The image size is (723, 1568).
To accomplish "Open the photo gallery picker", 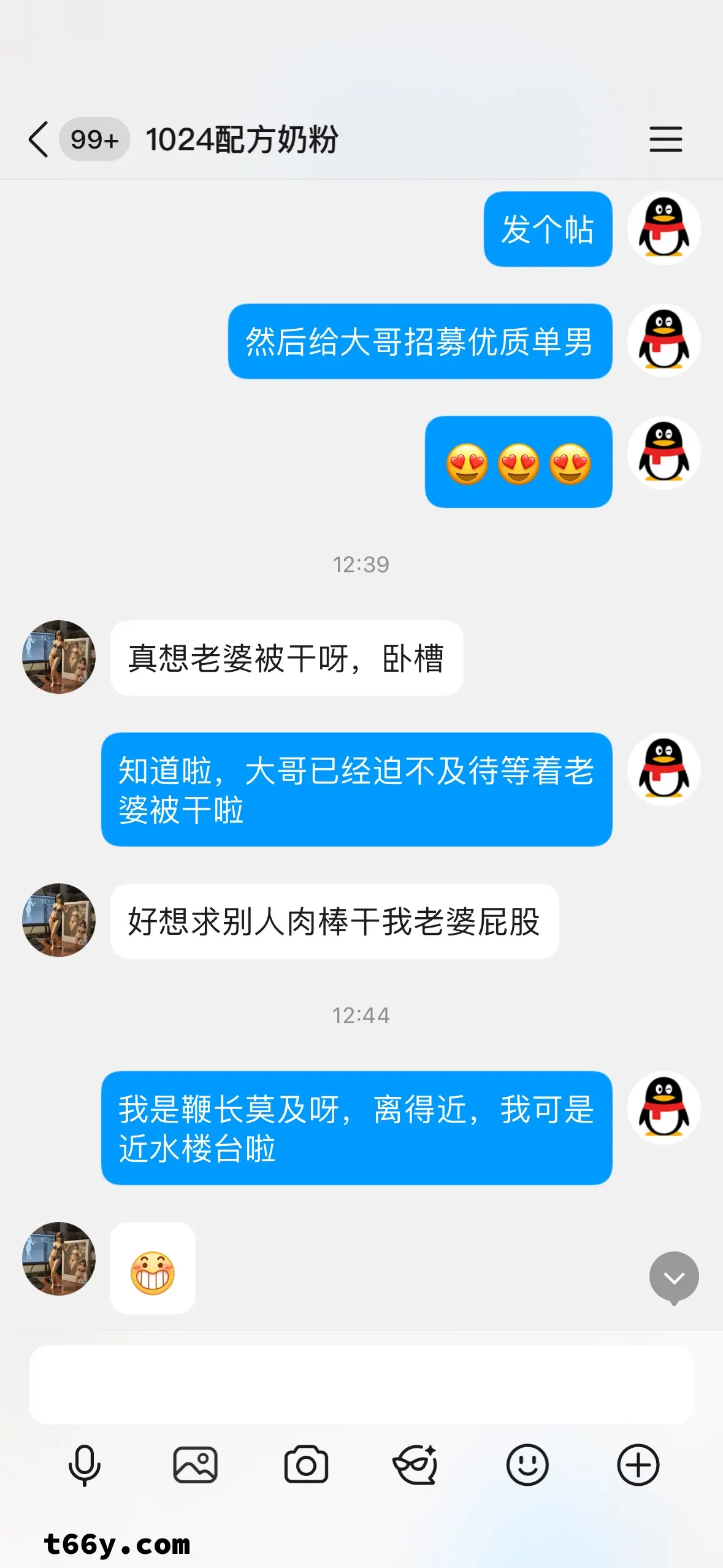I will [x=195, y=1466].
